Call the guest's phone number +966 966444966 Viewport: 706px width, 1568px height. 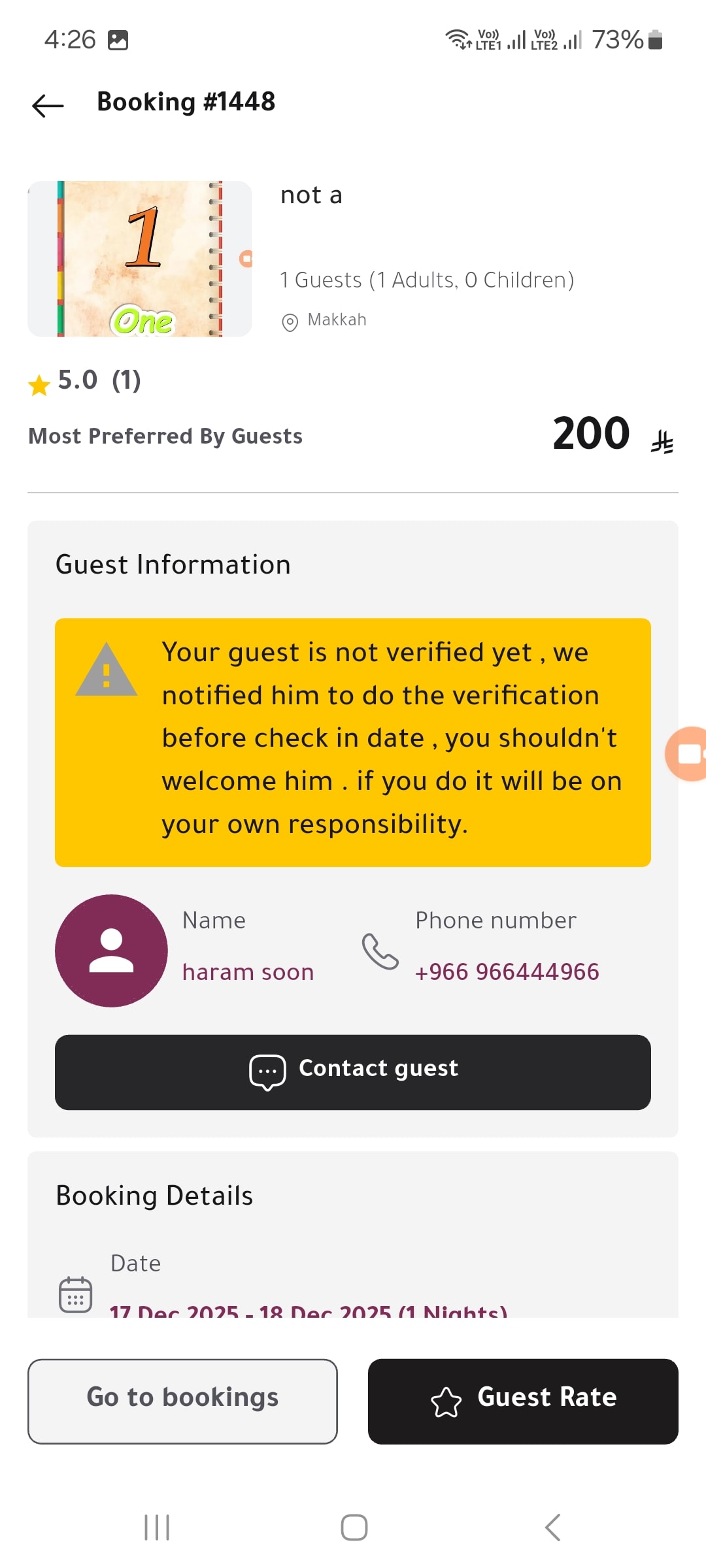pos(507,972)
